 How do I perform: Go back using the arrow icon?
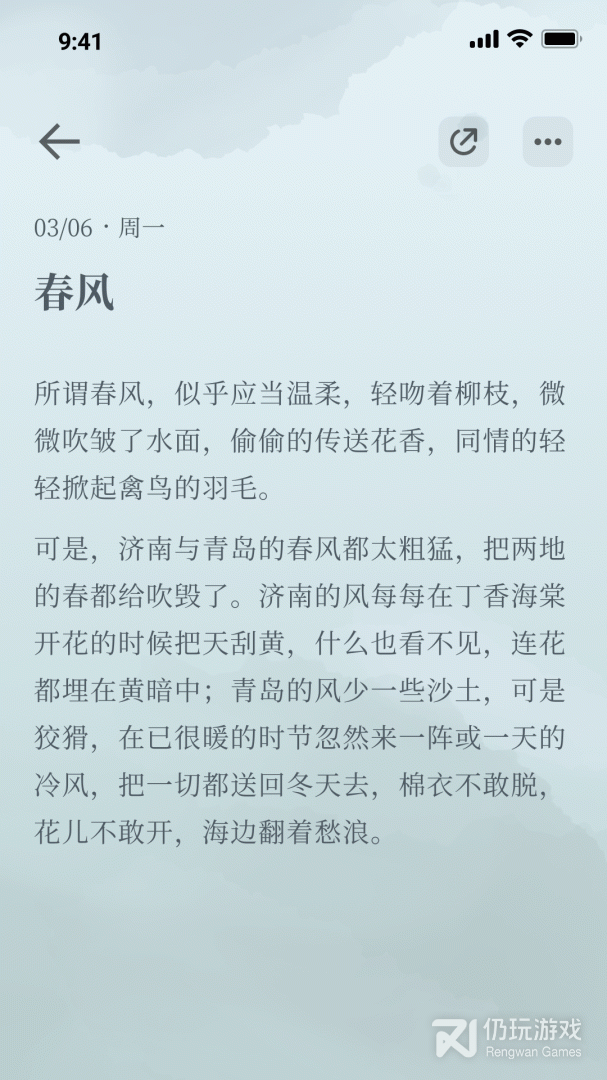click(x=59, y=142)
